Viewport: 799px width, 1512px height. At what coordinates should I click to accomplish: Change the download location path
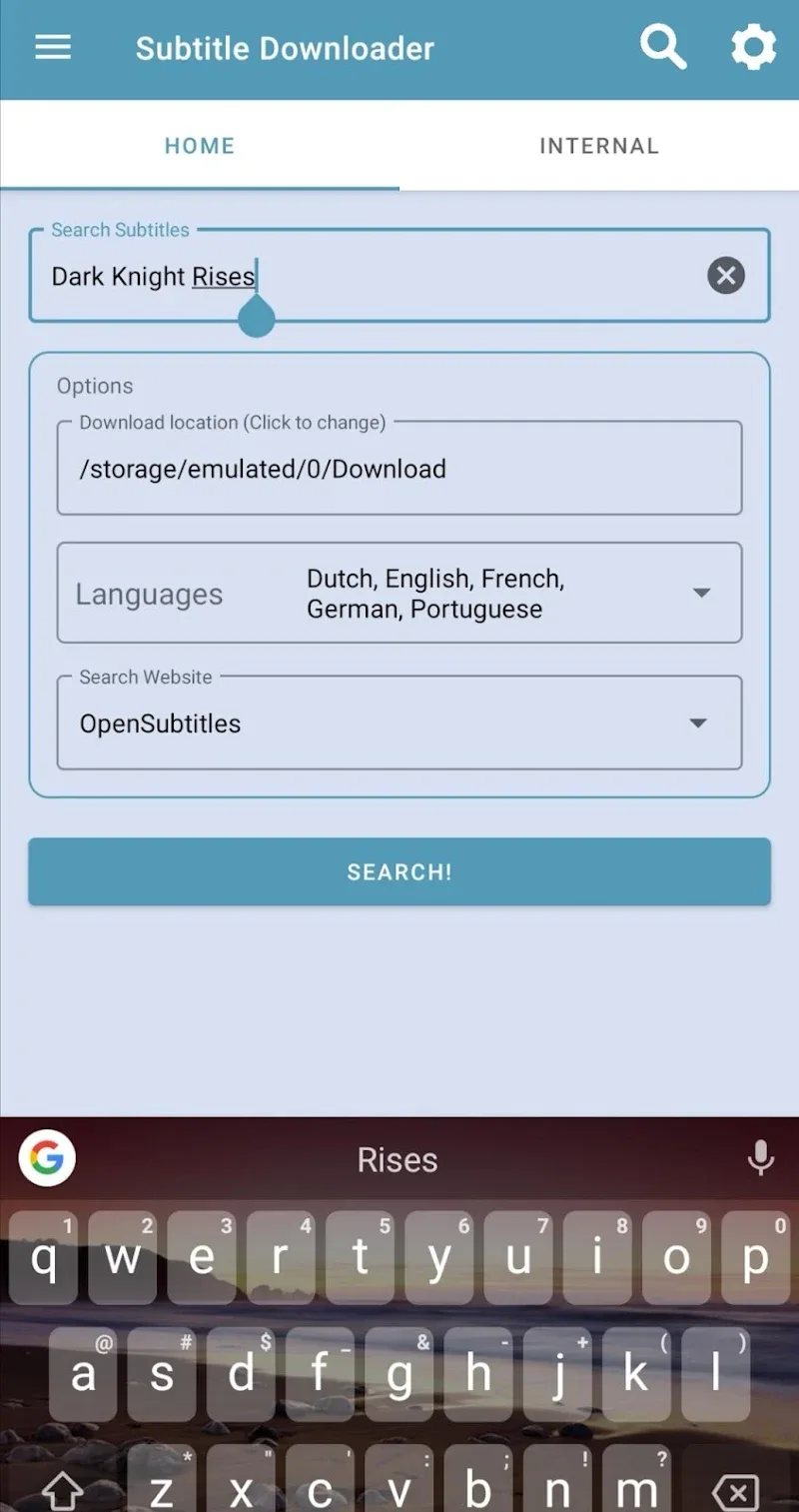pos(399,468)
